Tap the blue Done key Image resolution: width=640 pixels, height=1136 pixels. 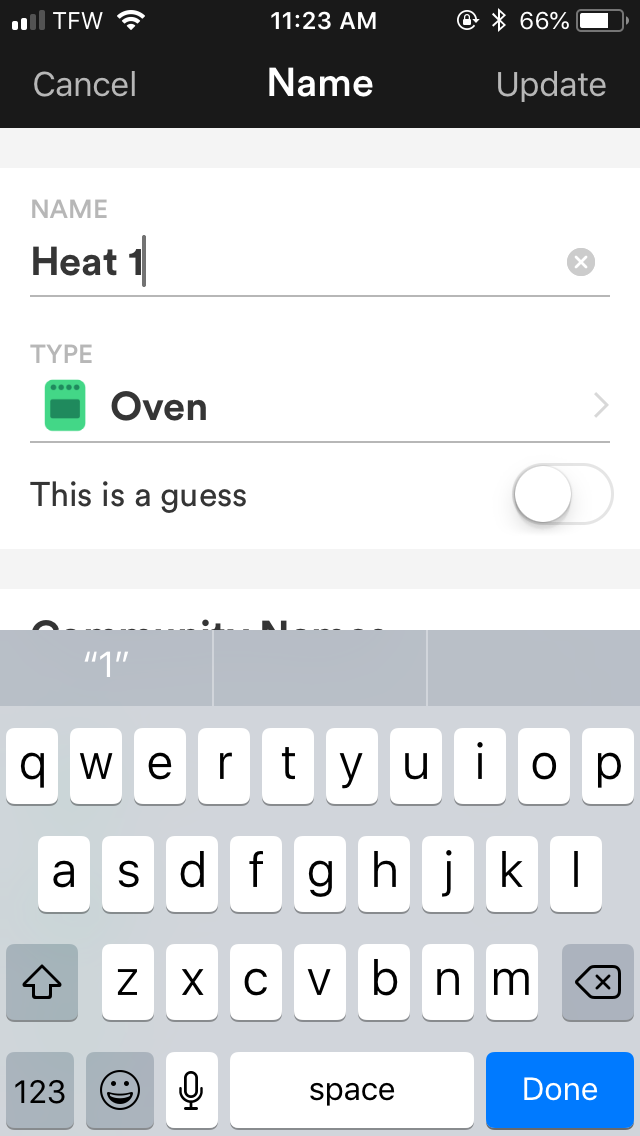(560, 1090)
